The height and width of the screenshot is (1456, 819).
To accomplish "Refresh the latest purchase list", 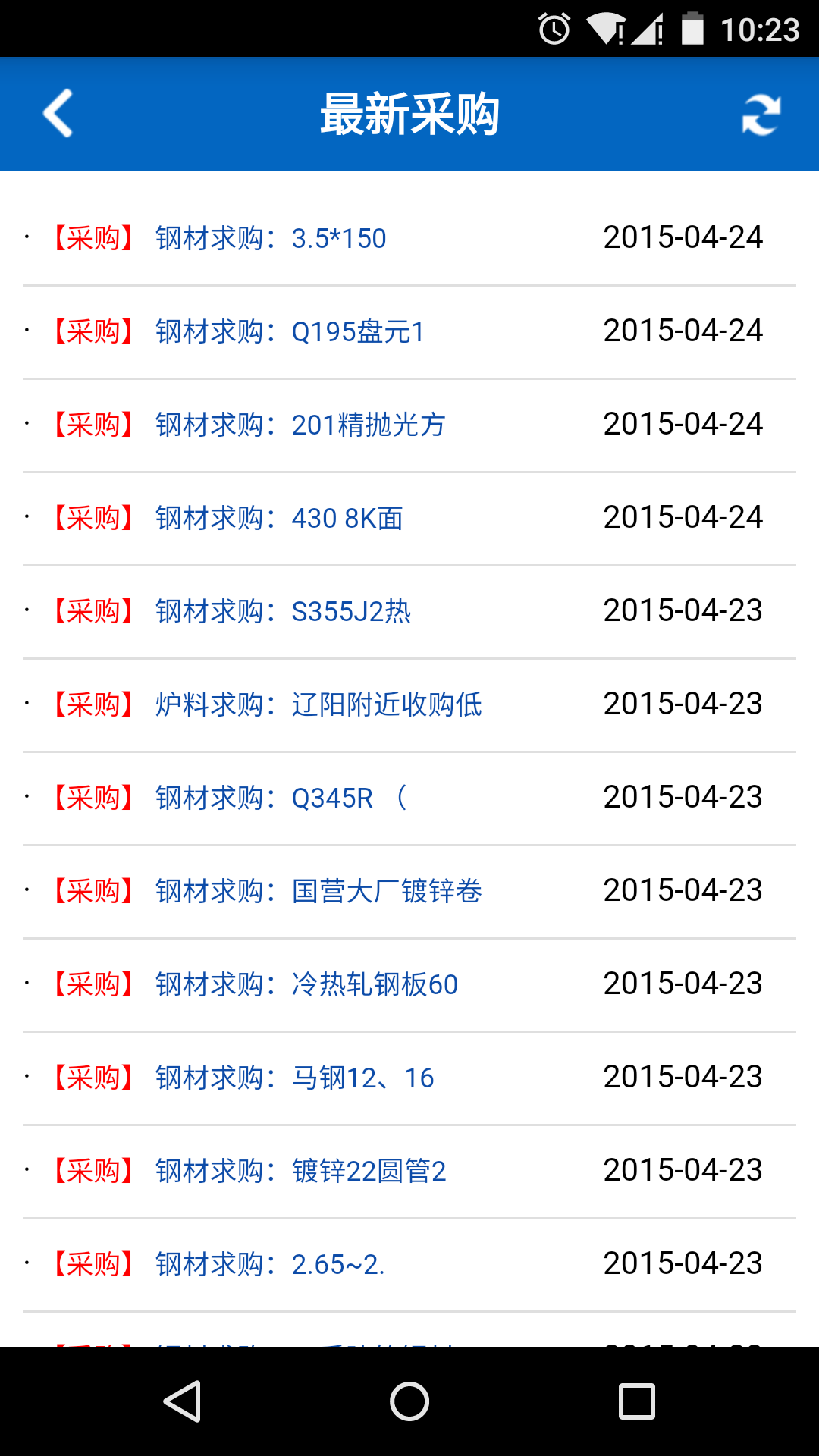I will click(761, 115).
